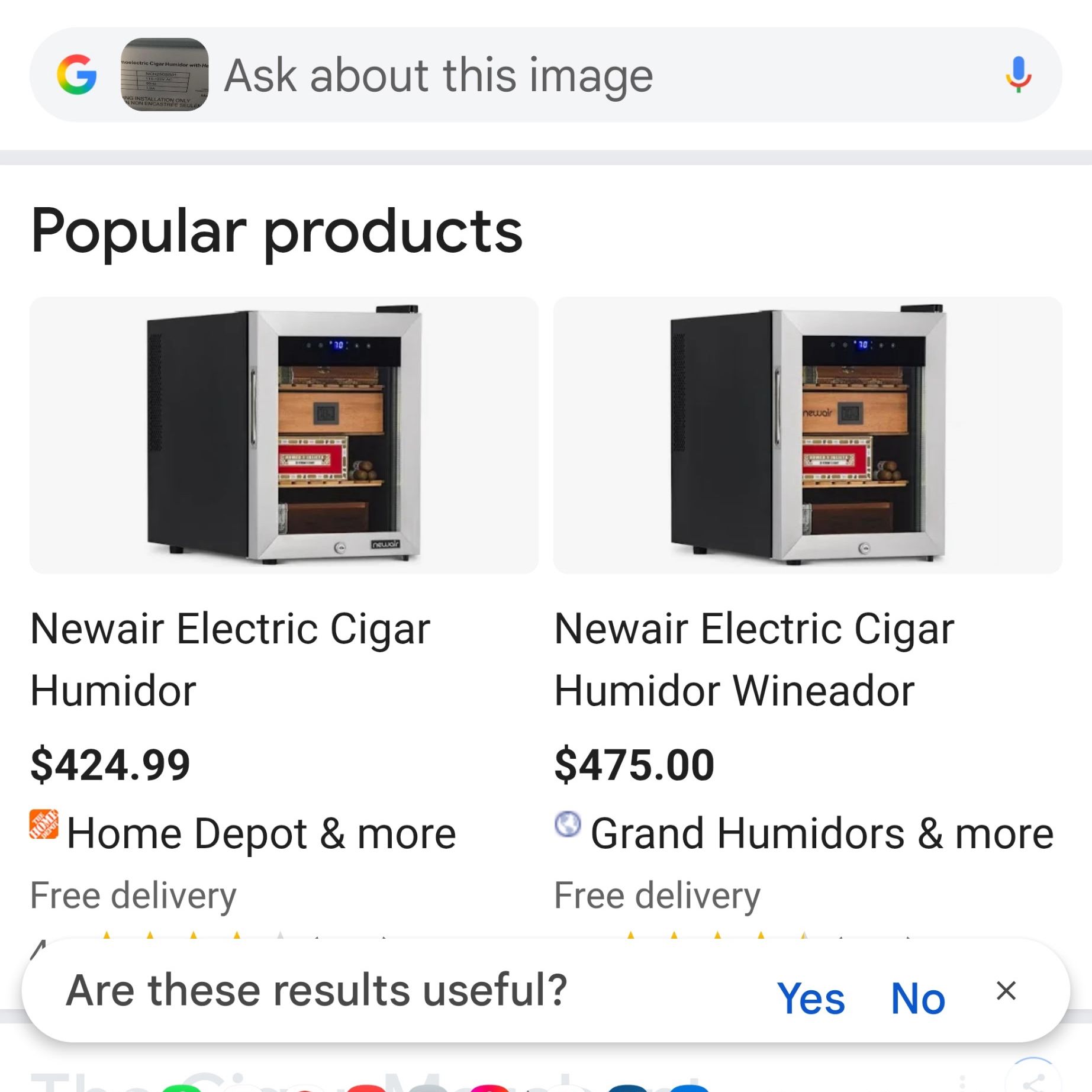The height and width of the screenshot is (1092, 1092).
Task: Start voice search with the microphone
Action: click(x=1017, y=75)
